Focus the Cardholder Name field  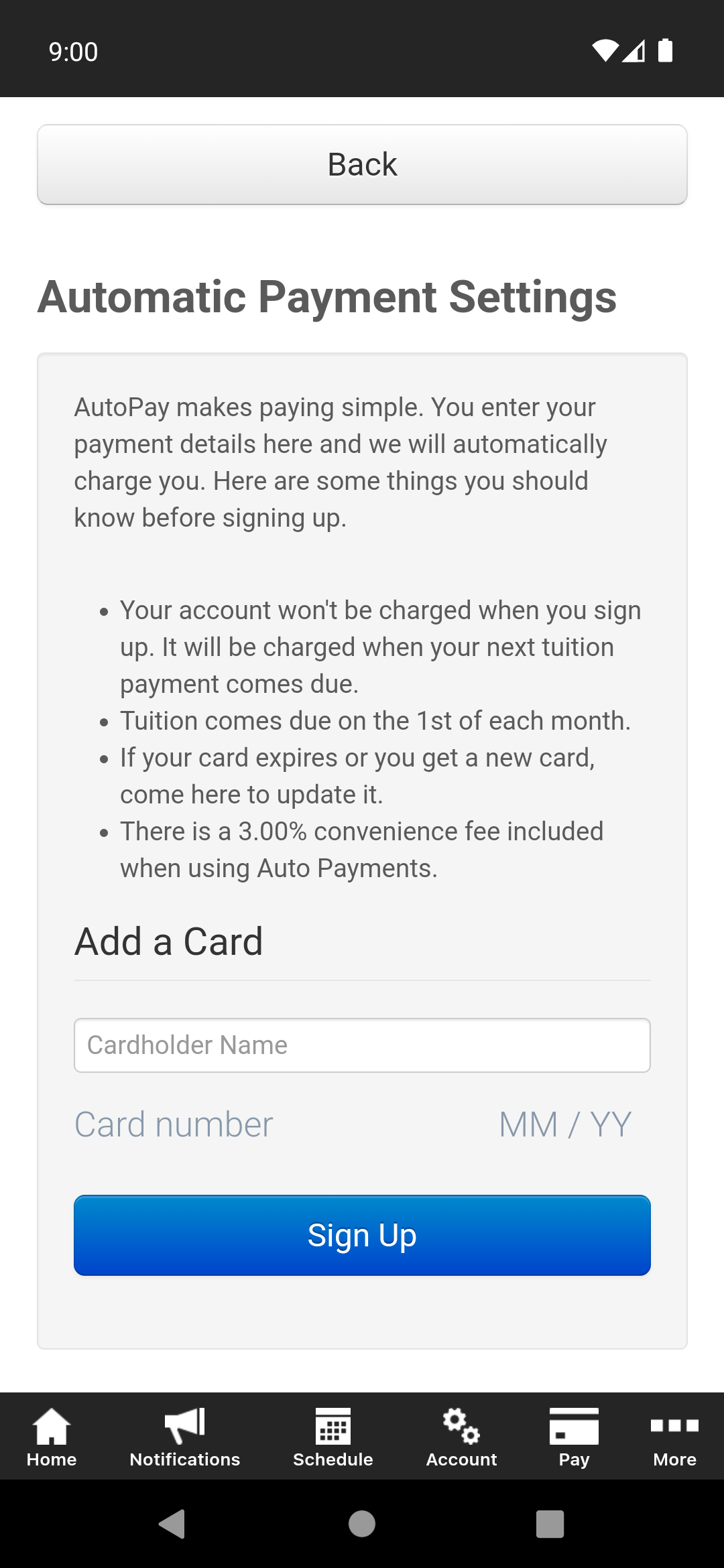pos(362,1045)
